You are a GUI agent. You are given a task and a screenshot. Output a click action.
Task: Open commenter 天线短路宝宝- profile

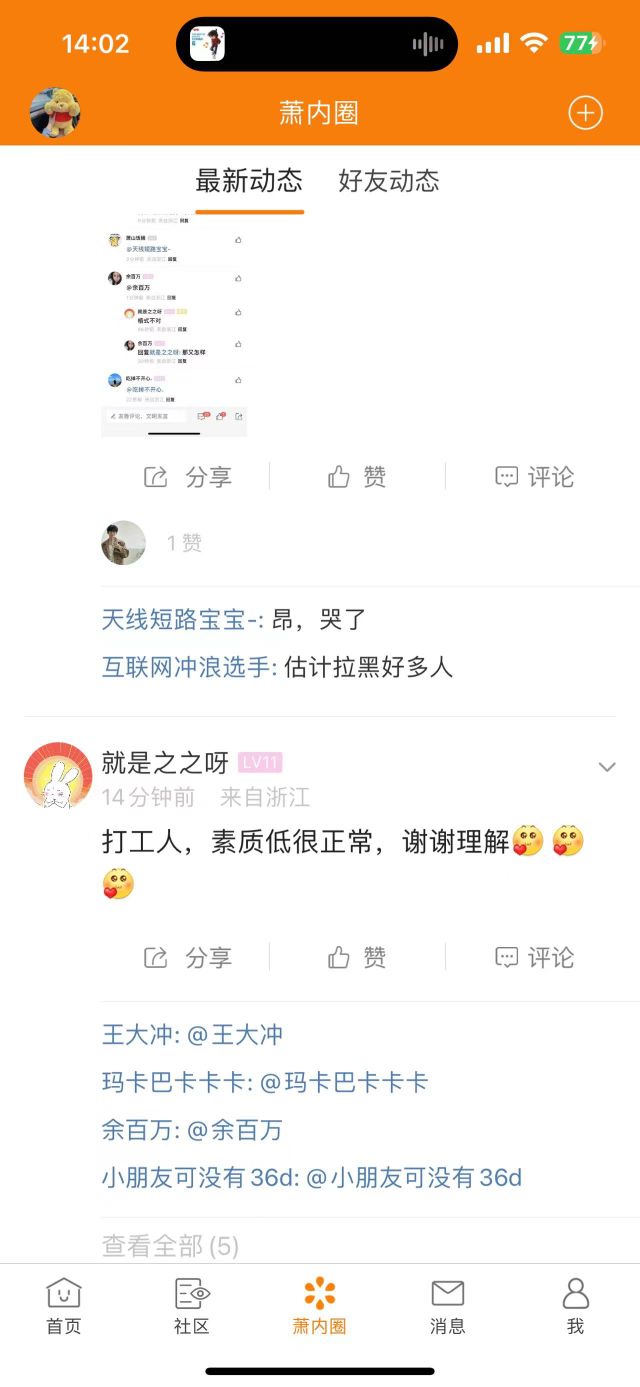click(x=181, y=620)
